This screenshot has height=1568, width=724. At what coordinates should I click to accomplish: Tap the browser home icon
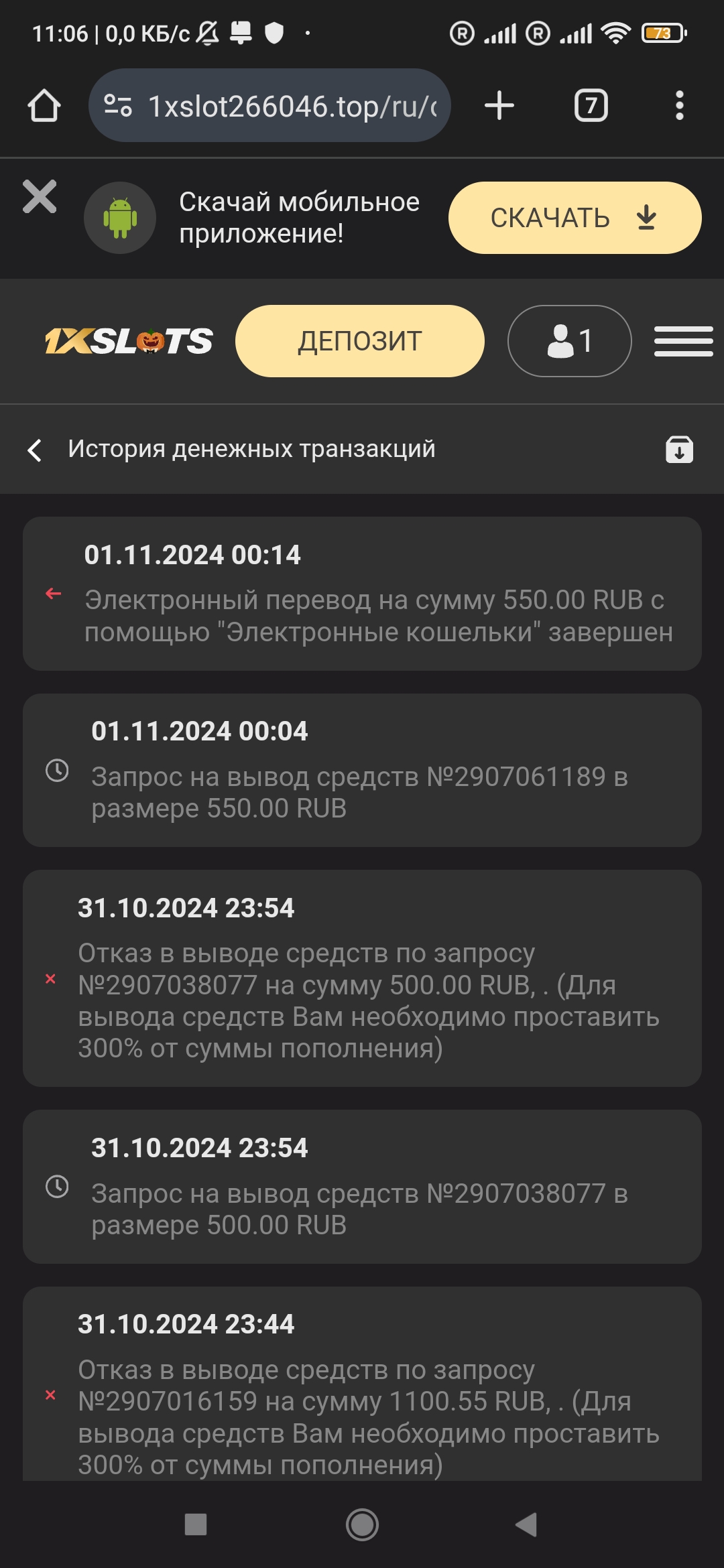tap(44, 105)
